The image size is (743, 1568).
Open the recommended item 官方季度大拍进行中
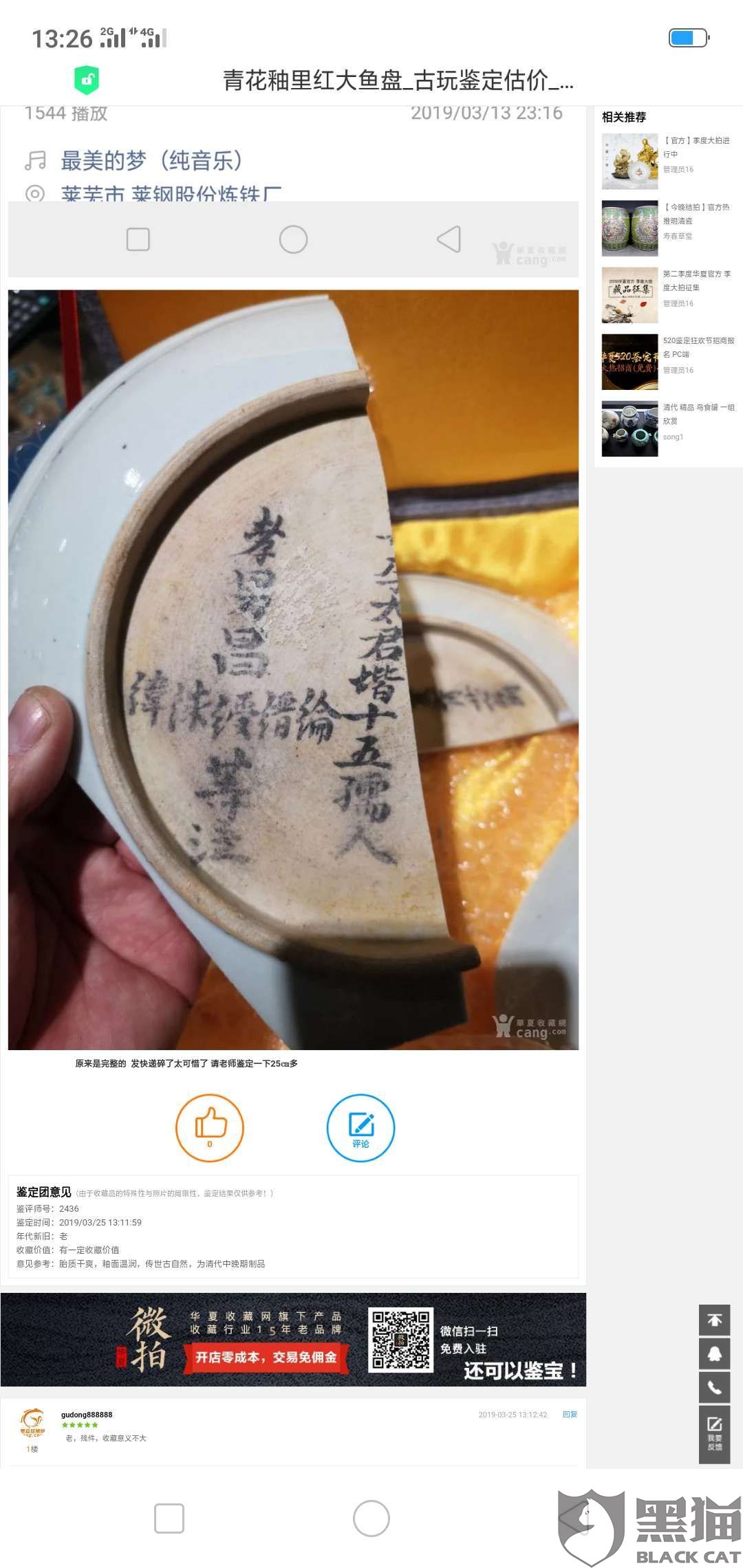pos(667,161)
